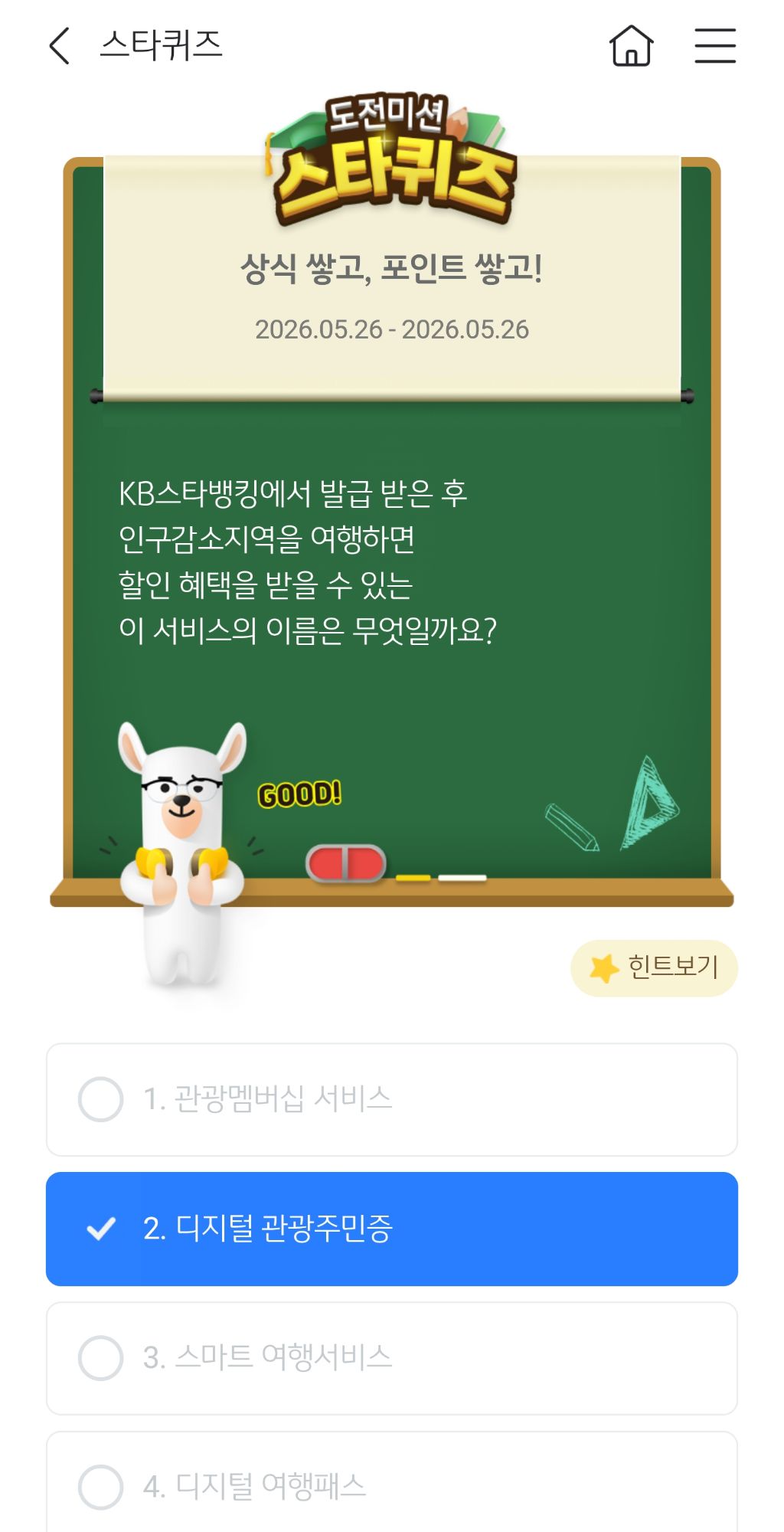Open the hamburger menu
This screenshot has width=784, height=1532.
[715, 46]
